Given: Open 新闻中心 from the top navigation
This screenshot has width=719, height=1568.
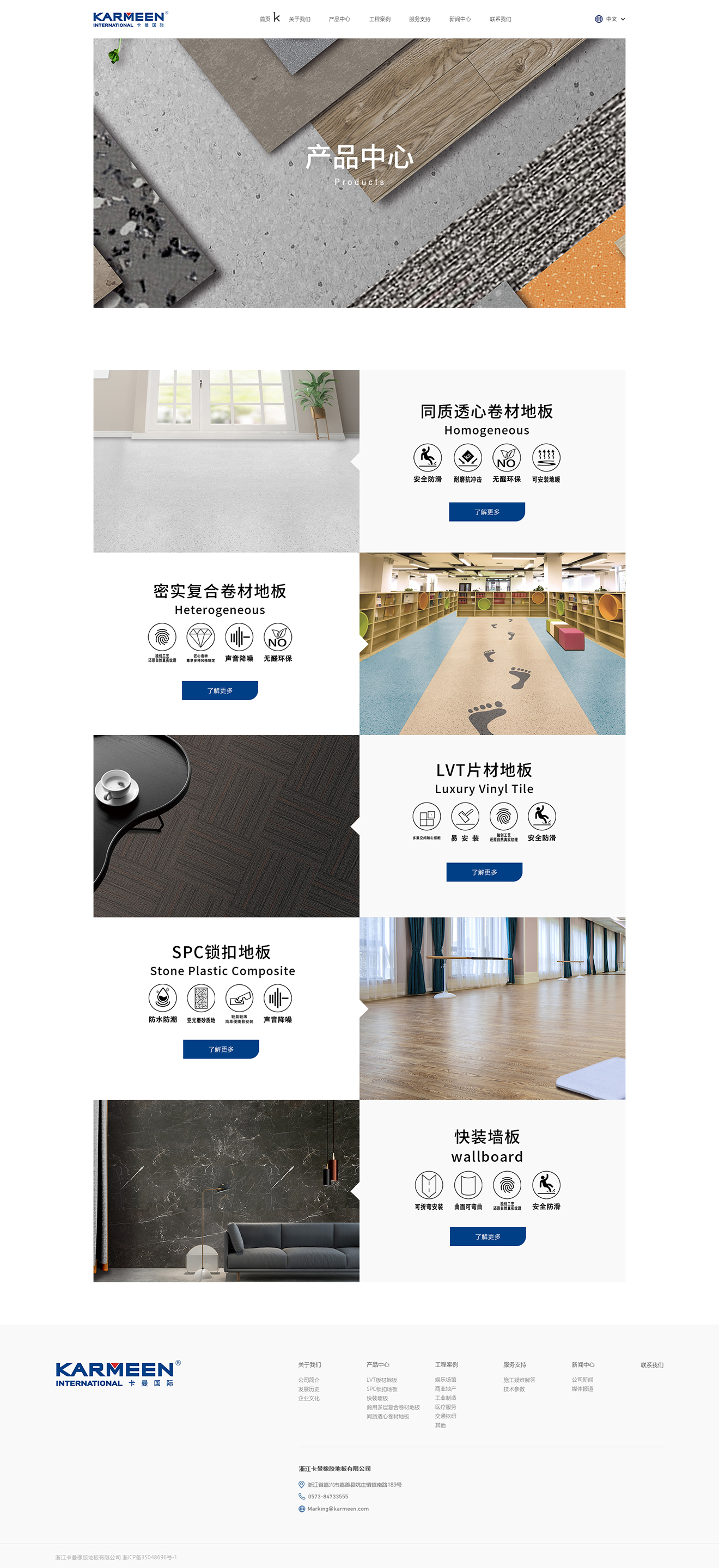Looking at the screenshot, I should [460, 19].
